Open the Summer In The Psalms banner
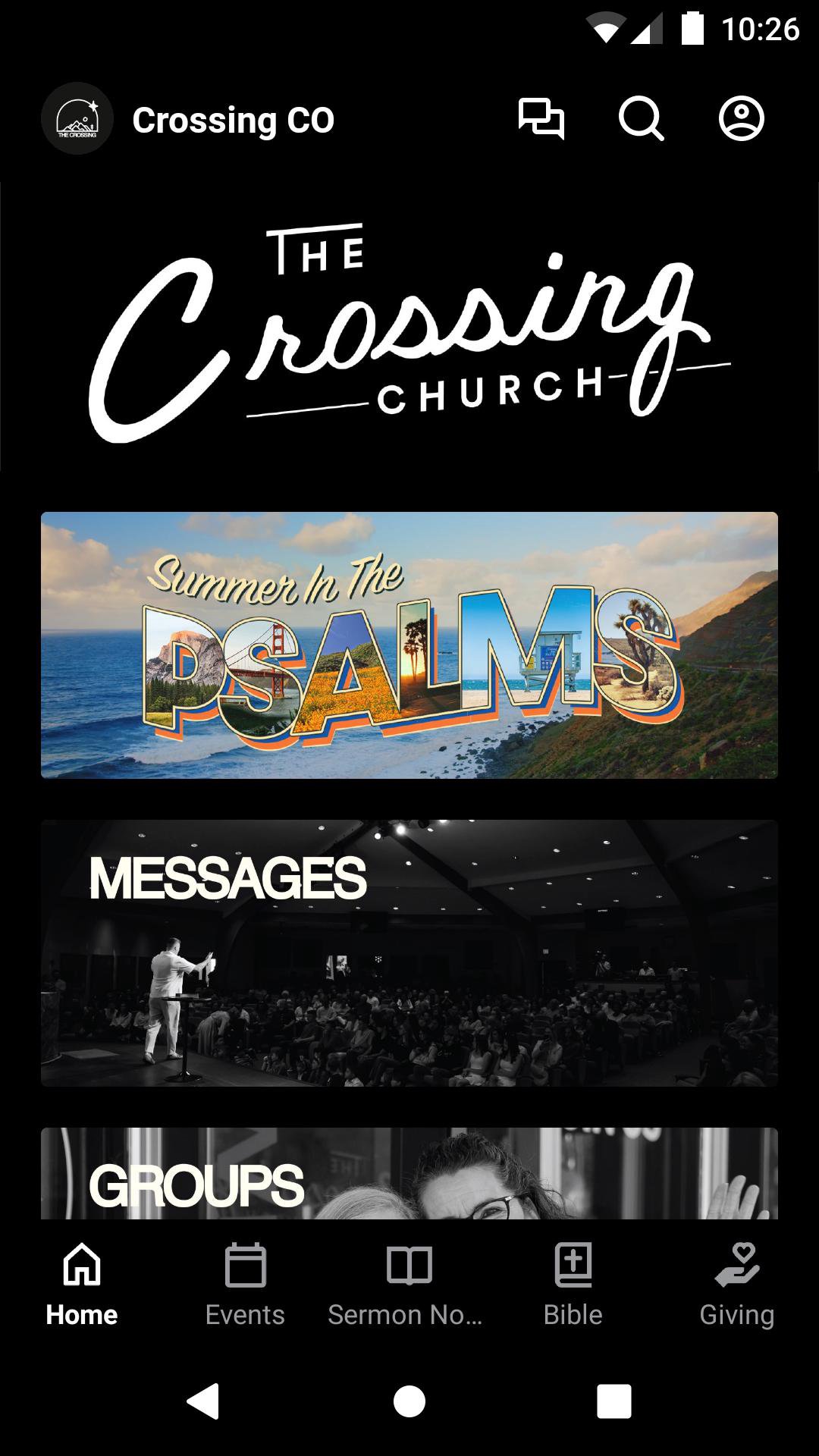The width and height of the screenshot is (819, 1456). pos(409,645)
